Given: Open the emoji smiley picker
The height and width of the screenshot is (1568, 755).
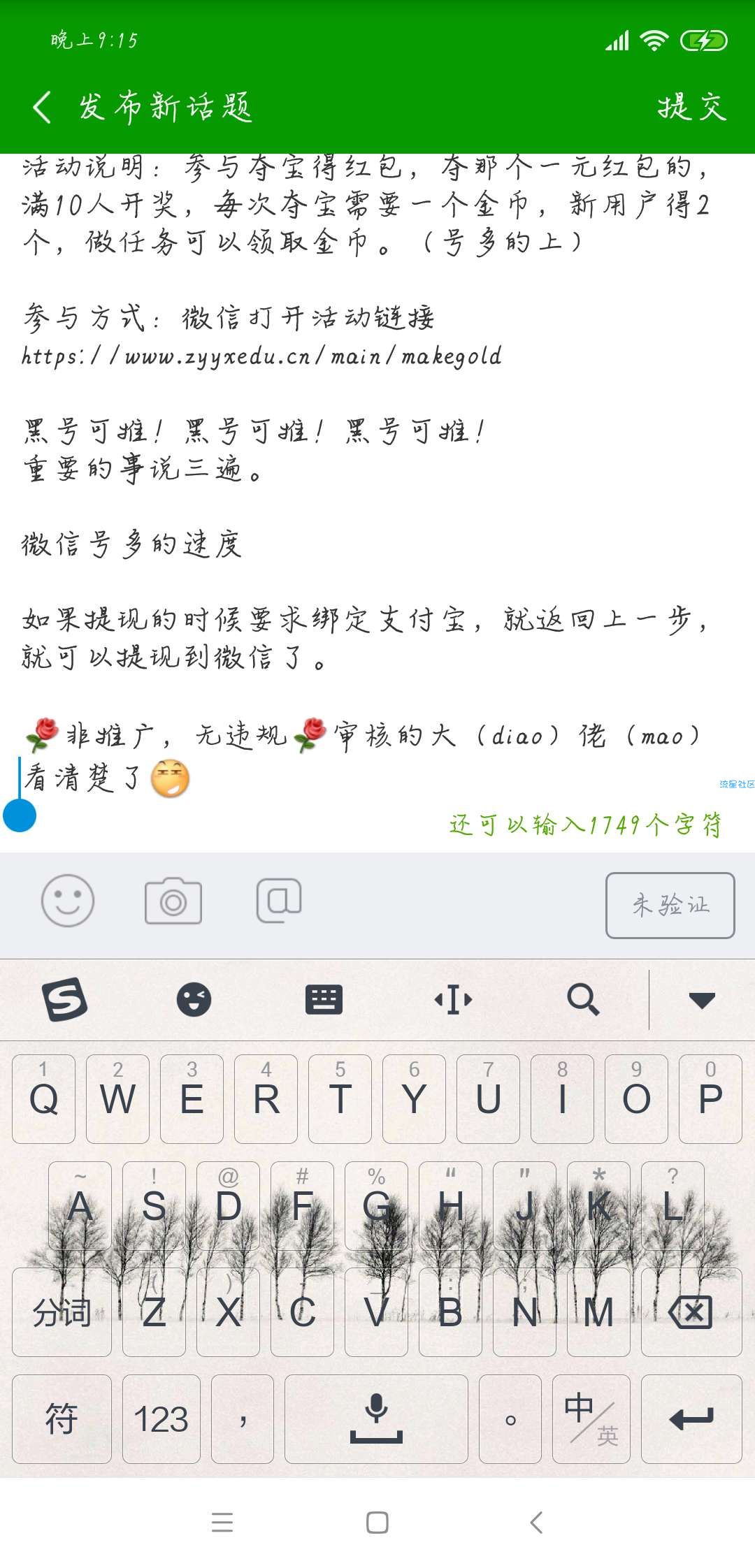Looking at the screenshot, I should 68,901.
